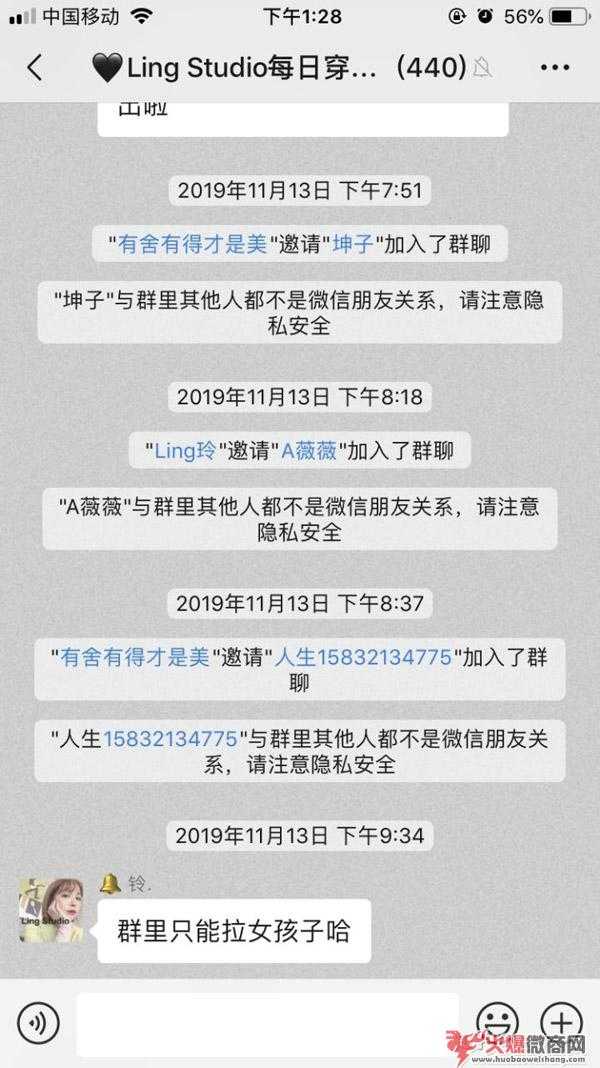This screenshot has height=1068, width=600.
Task: Go back to the chat list
Action: [35, 67]
